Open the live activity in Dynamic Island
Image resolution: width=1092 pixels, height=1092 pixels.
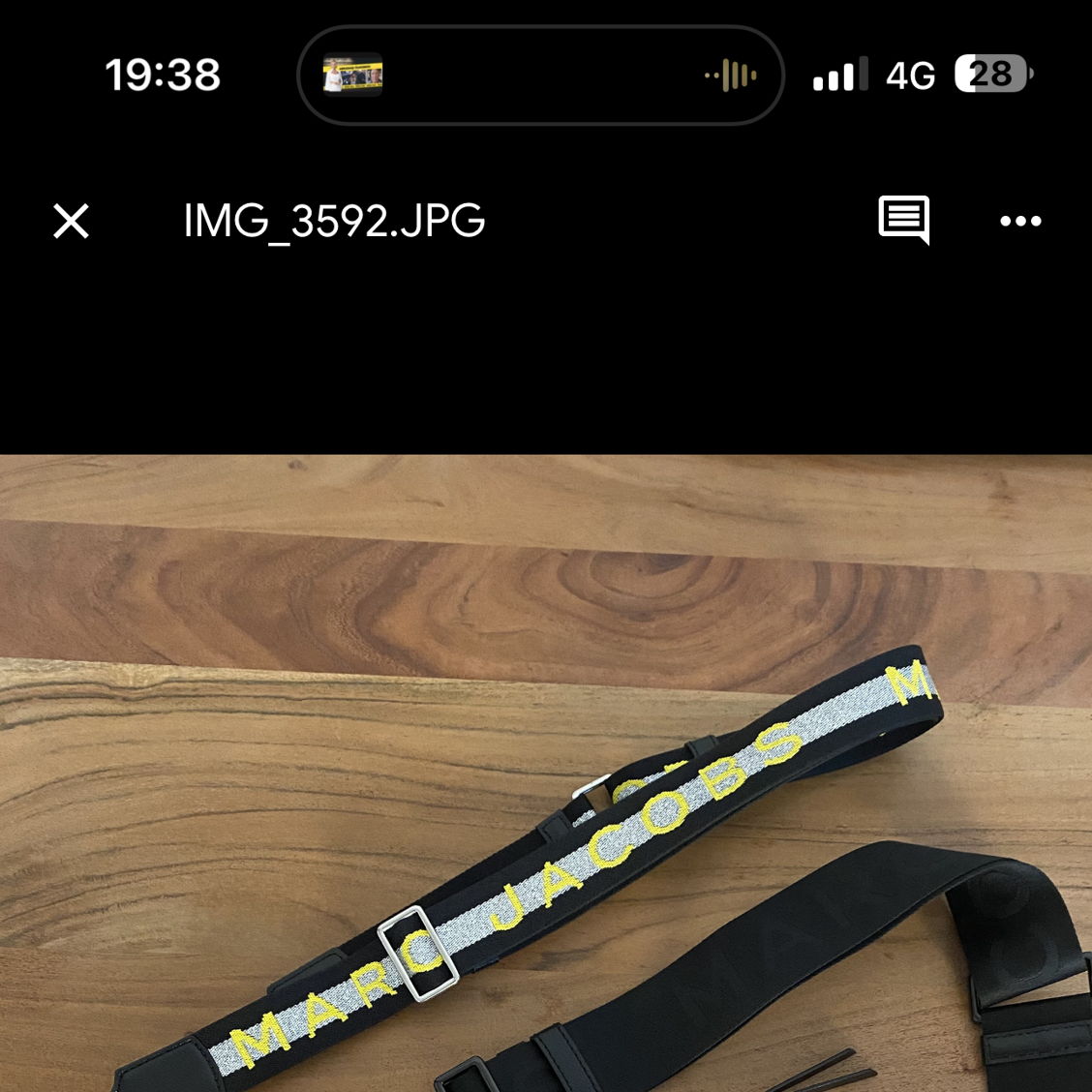tap(539, 76)
